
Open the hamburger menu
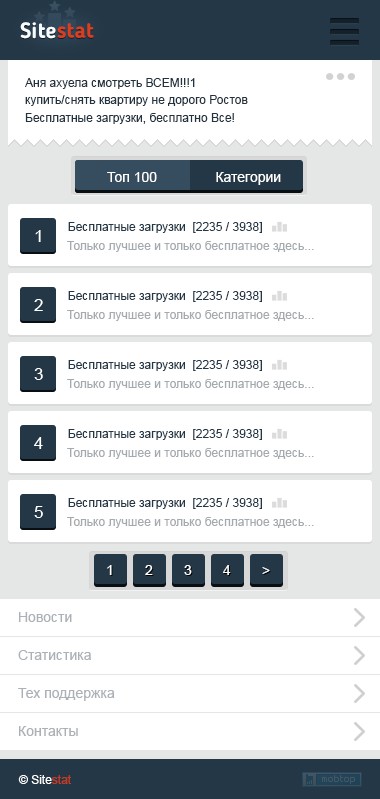coord(344,31)
